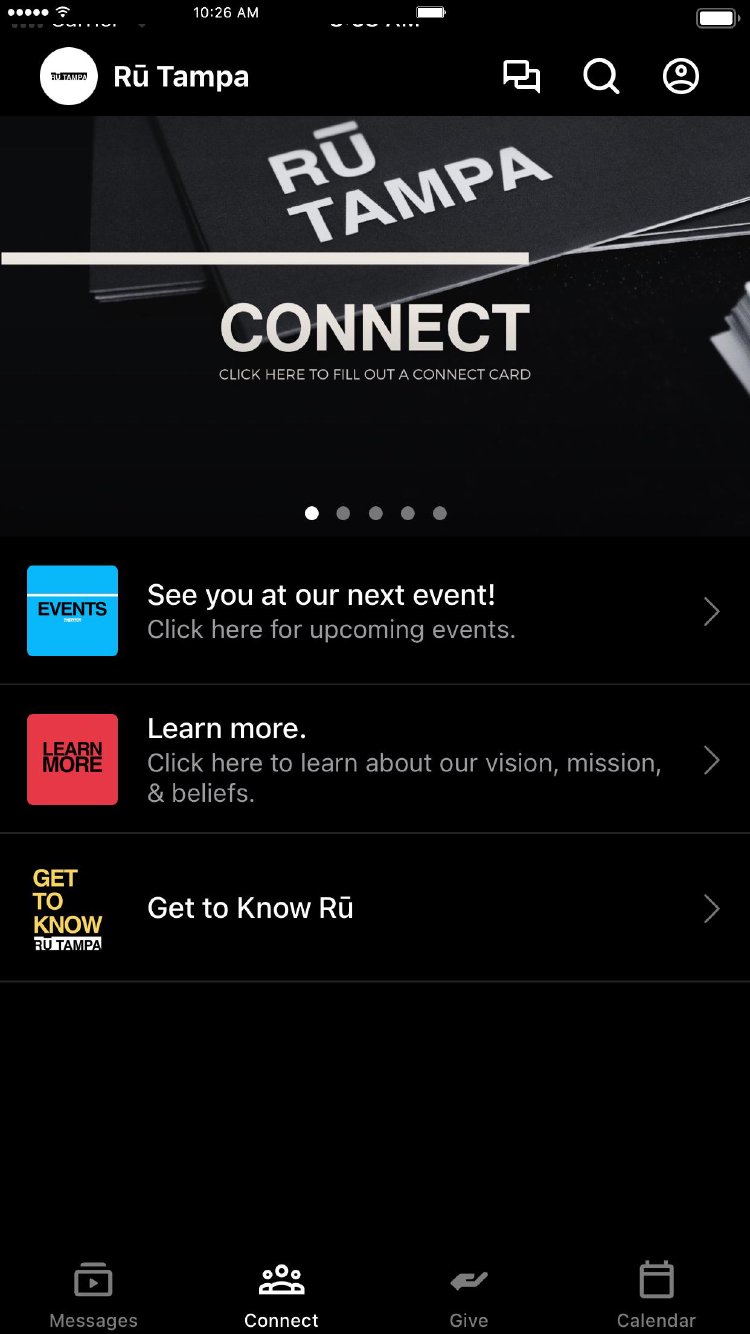This screenshot has height=1334, width=750.
Task: Tap the Rū Tampa logo avatar
Action: click(x=69, y=77)
